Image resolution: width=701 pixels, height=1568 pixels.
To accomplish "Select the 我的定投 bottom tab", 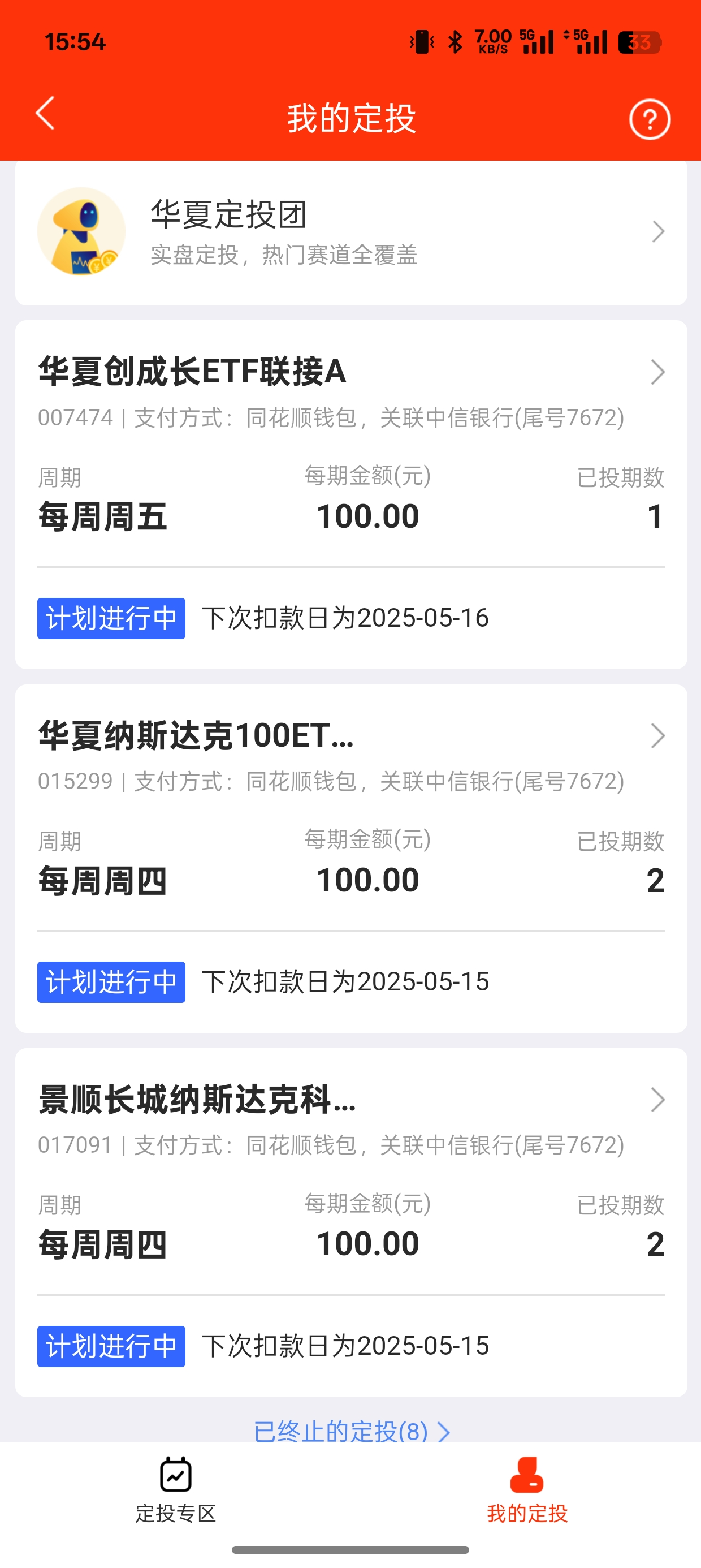I will point(526,1489).
